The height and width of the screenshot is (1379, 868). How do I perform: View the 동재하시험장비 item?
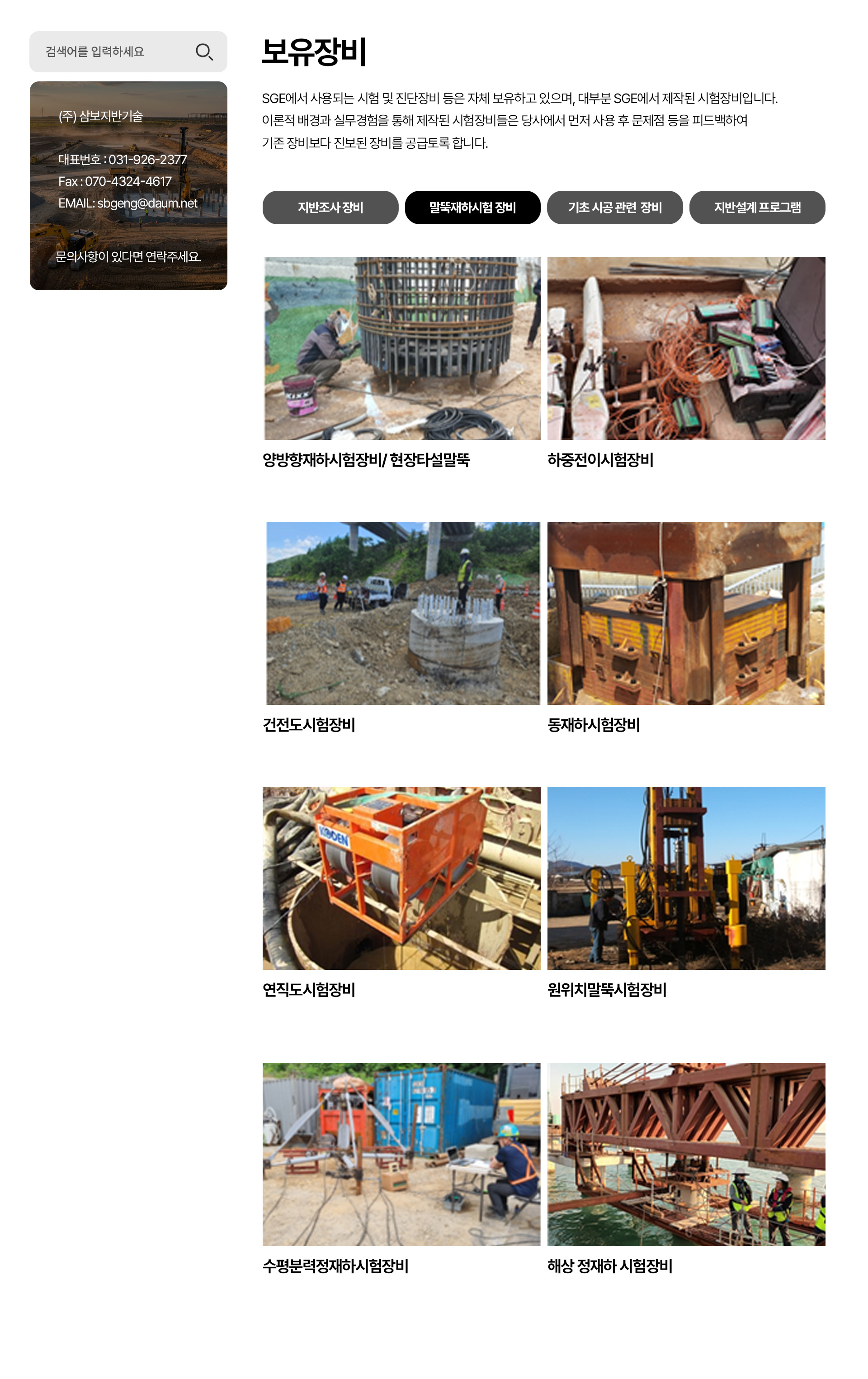(686, 613)
